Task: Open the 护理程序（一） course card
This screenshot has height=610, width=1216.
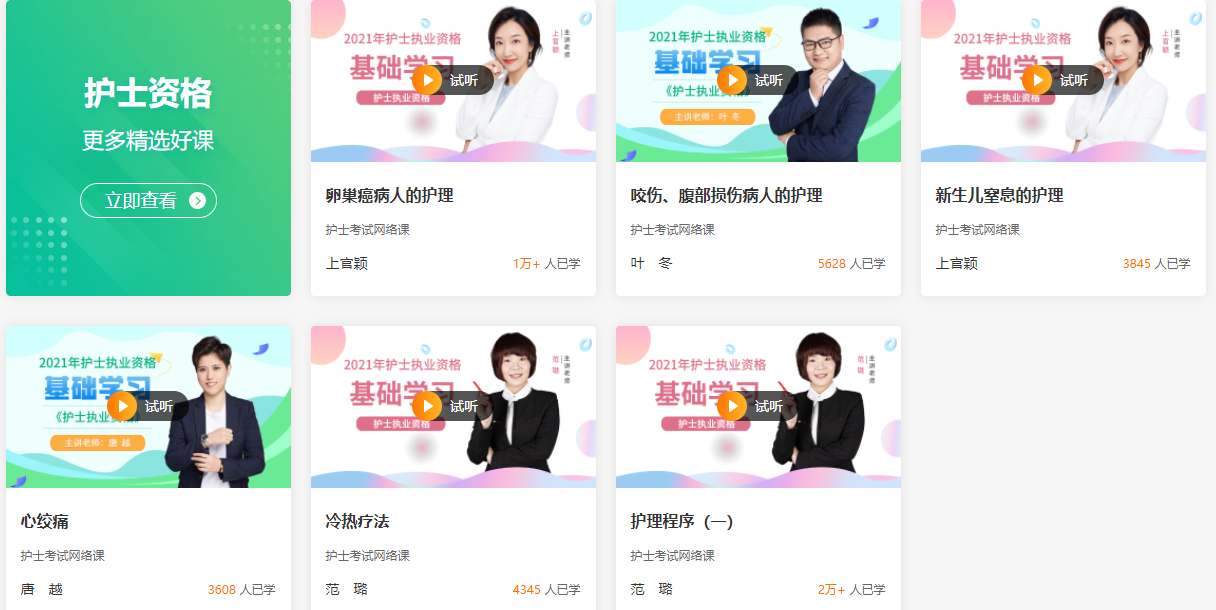Action: (682, 522)
